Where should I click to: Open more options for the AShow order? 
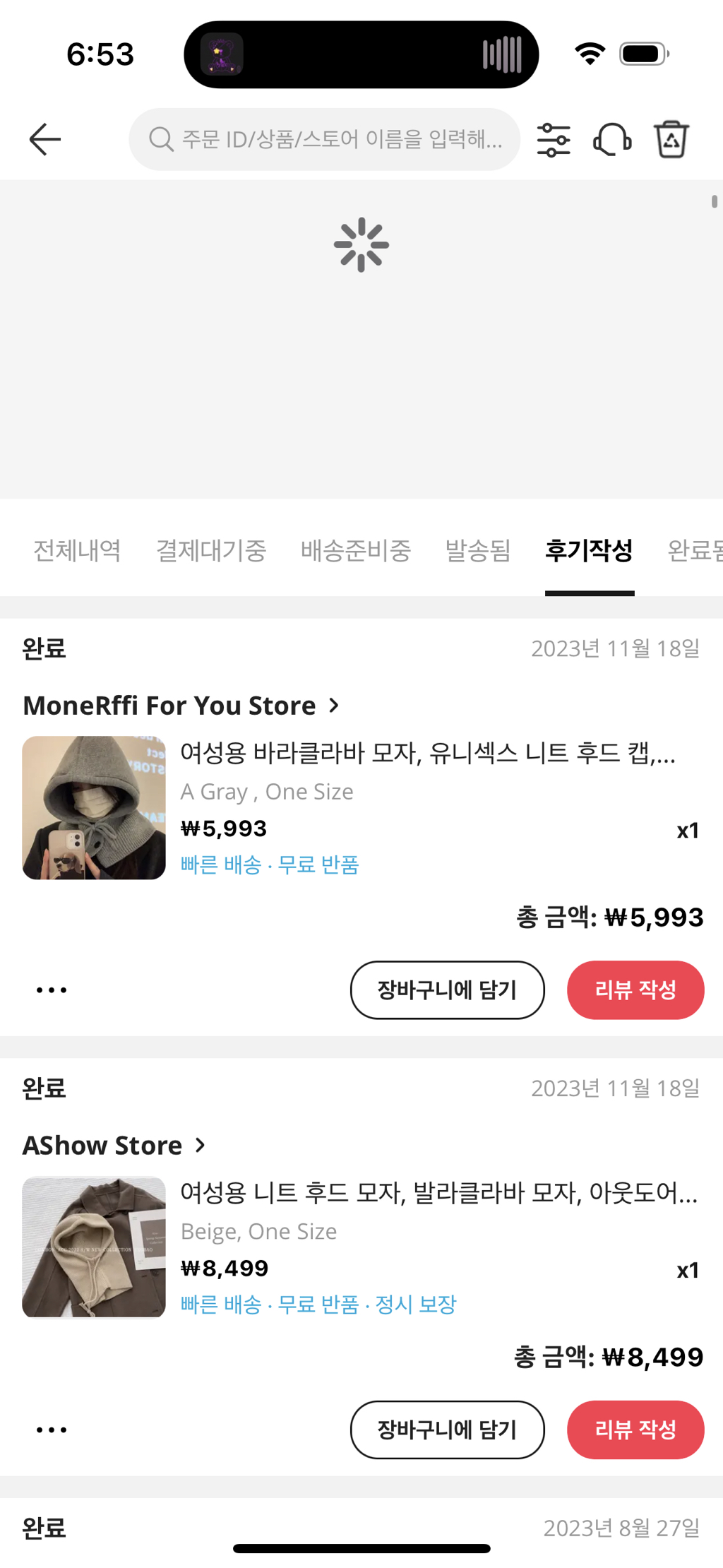point(51,1428)
